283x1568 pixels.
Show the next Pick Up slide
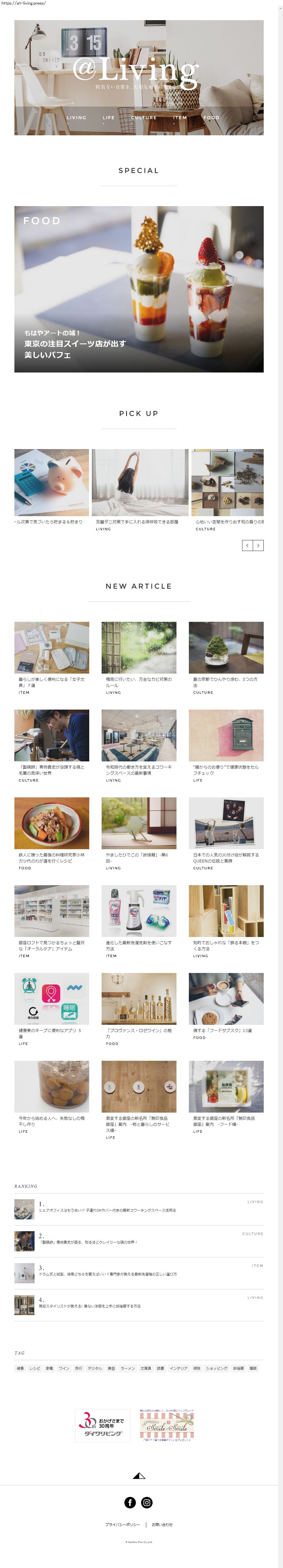[258, 546]
